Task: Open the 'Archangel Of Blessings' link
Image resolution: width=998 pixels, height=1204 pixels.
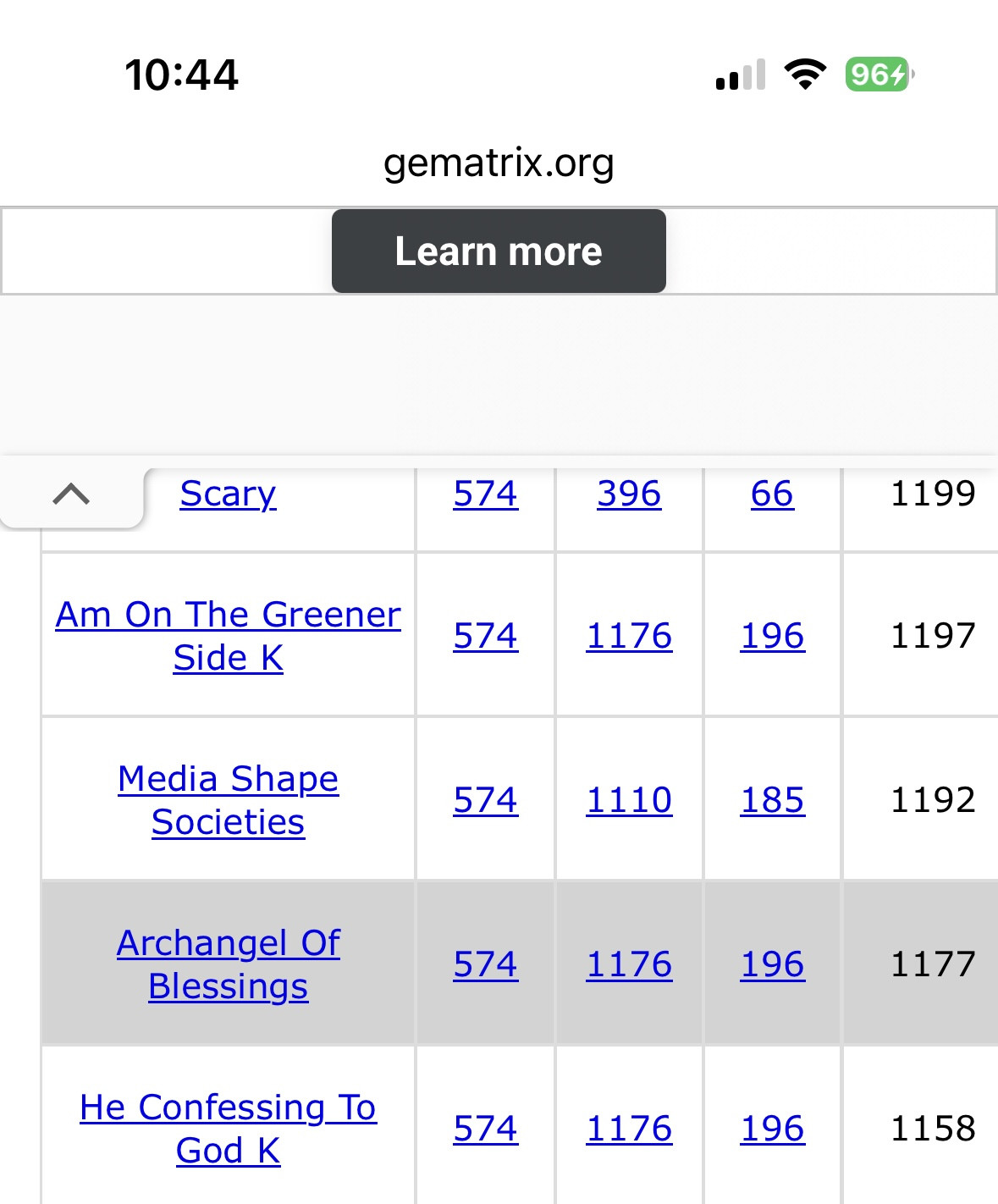Action: 228,964
